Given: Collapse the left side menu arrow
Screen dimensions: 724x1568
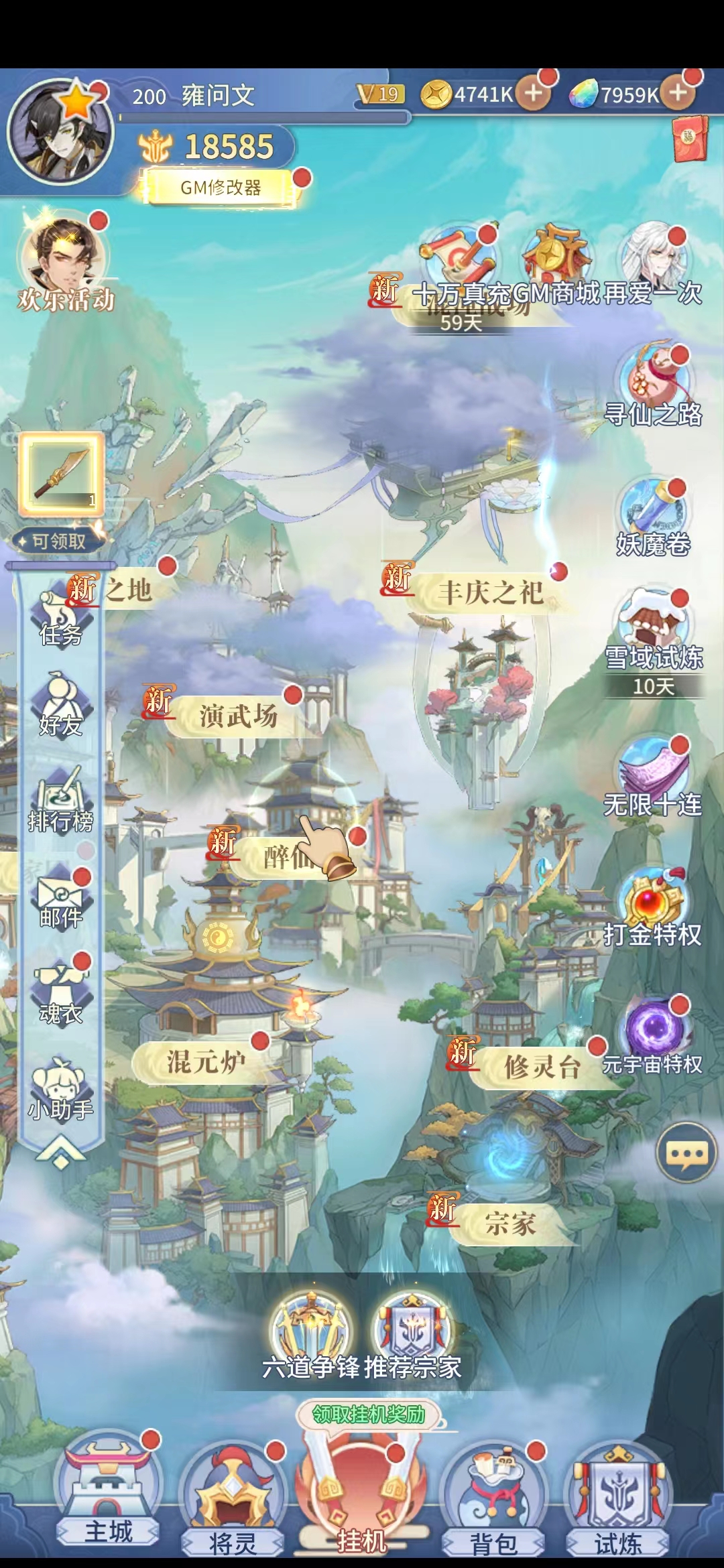Looking at the screenshot, I should pos(60,1153).
